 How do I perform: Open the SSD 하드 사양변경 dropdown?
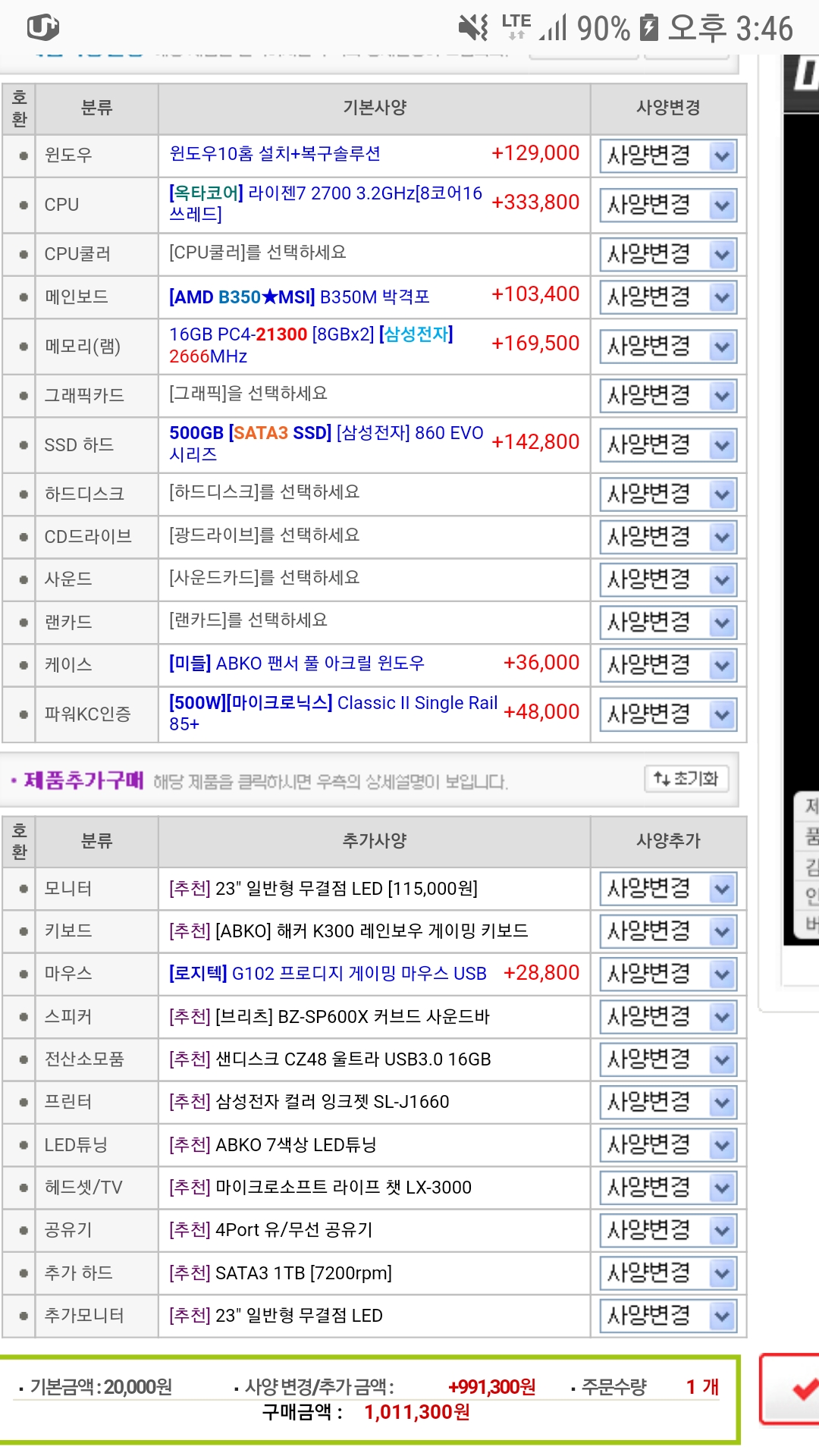coord(668,445)
